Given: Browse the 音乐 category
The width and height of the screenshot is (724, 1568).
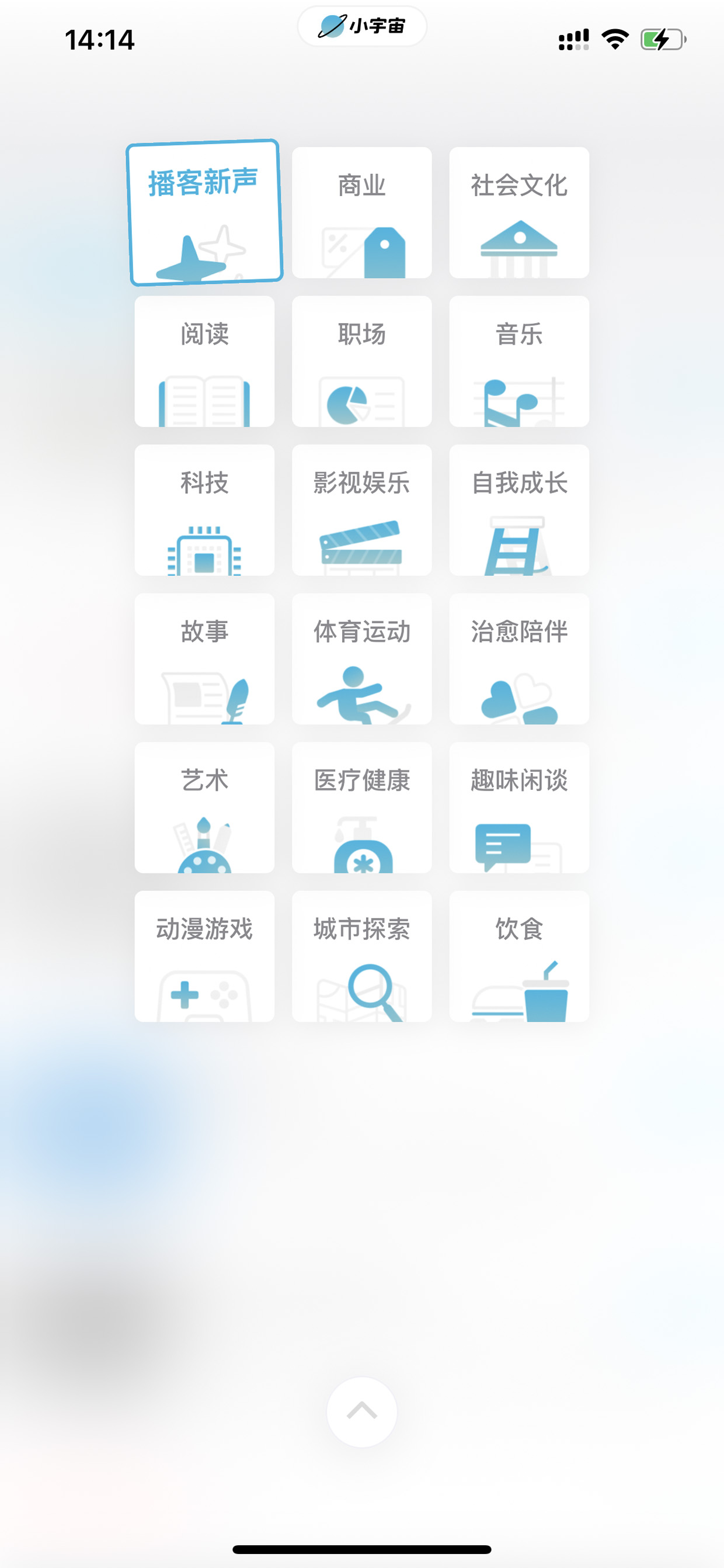Looking at the screenshot, I should click(519, 362).
